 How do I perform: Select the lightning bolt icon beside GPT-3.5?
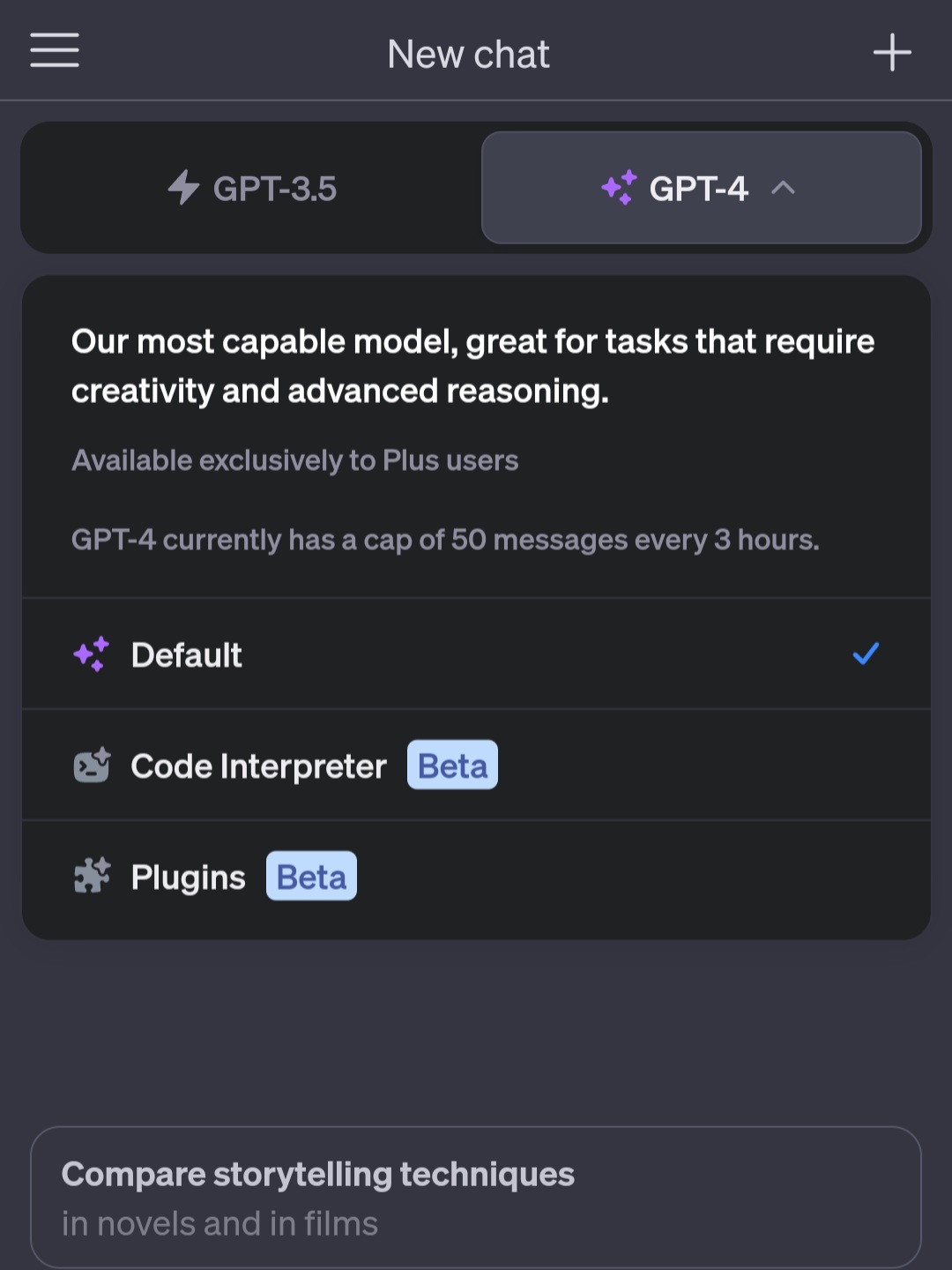[x=185, y=188]
